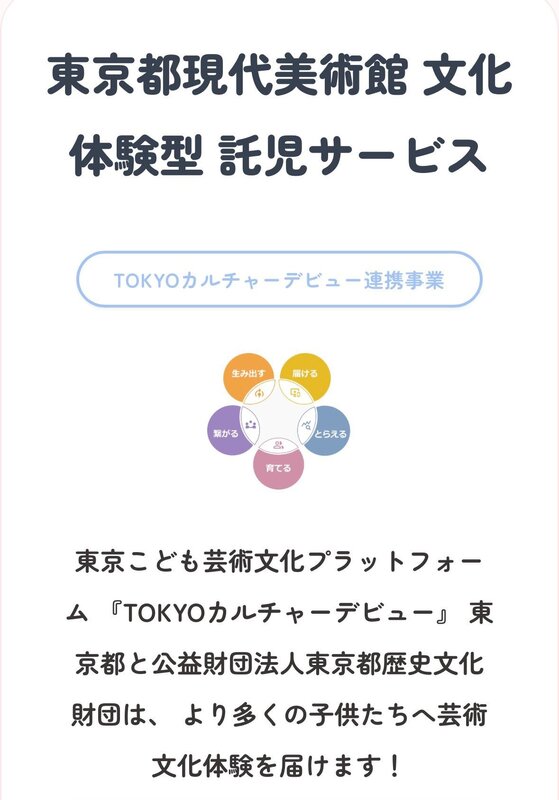Tap the TOKYOカルチャーデビュー連携事業 pill button
The width and height of the screenshot is (559, 800).
tap(279, 280)
